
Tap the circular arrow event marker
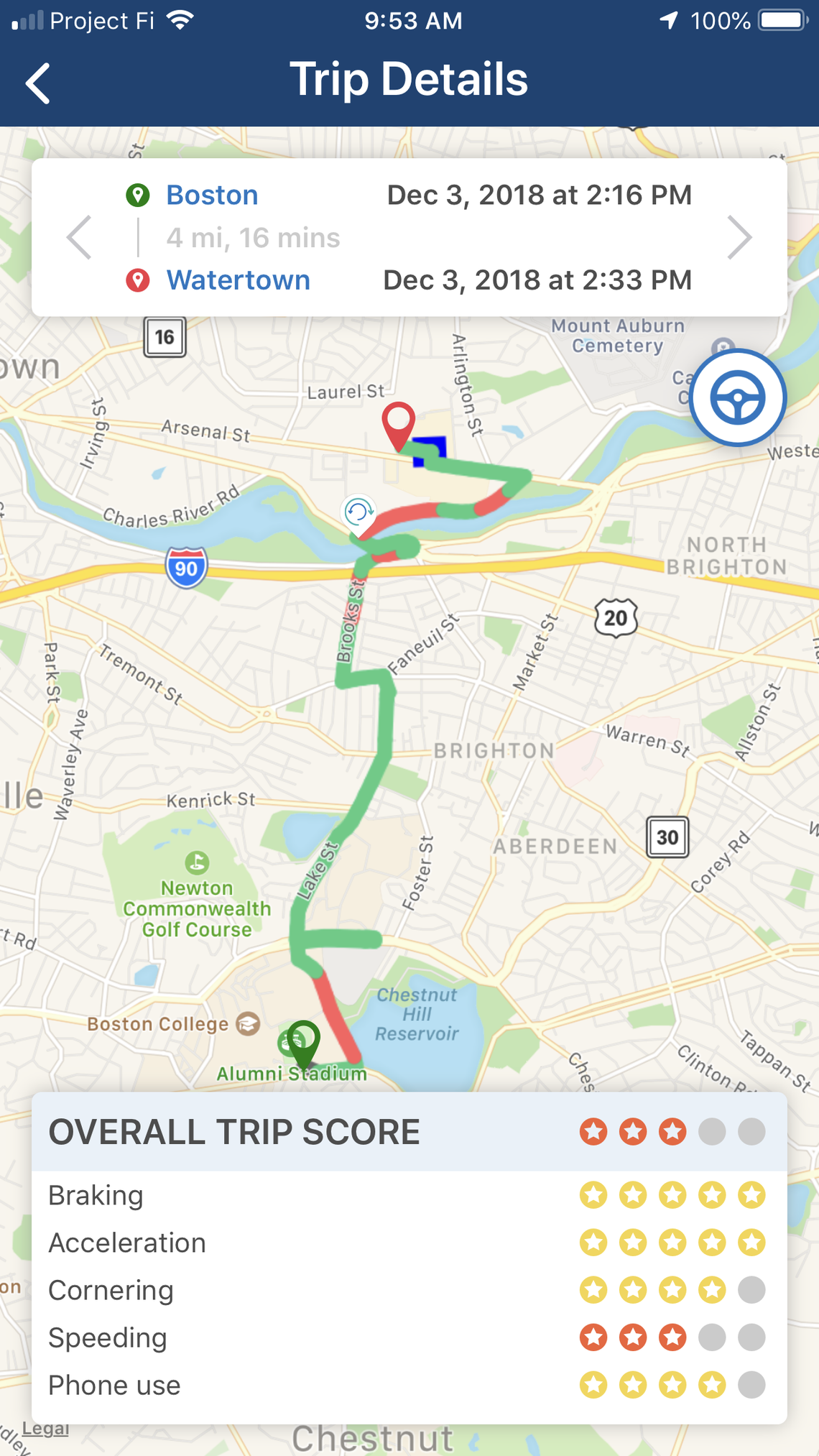click(358, 512)
